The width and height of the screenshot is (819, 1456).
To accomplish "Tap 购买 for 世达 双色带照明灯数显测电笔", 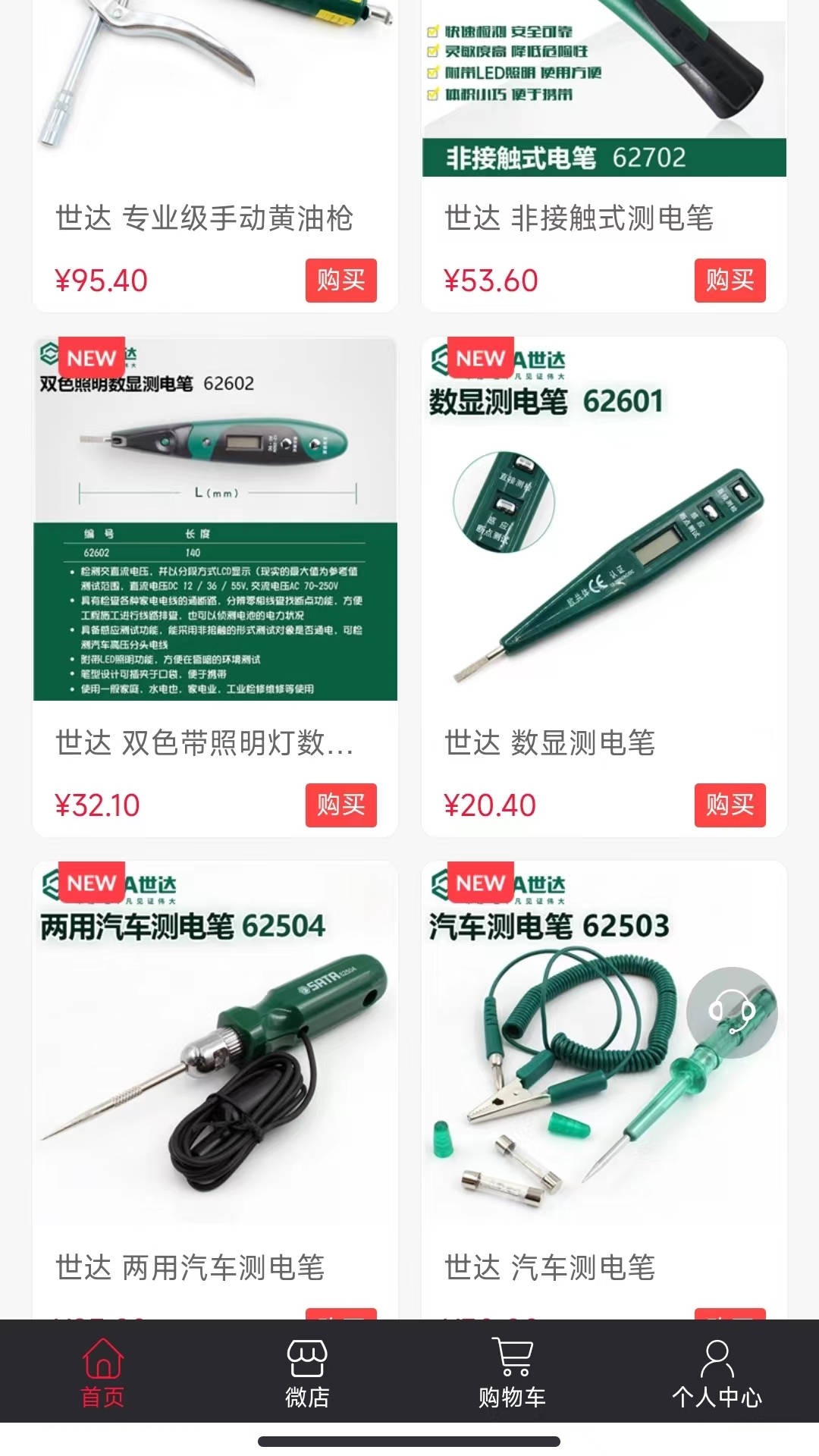I will (x=340, y=805).
